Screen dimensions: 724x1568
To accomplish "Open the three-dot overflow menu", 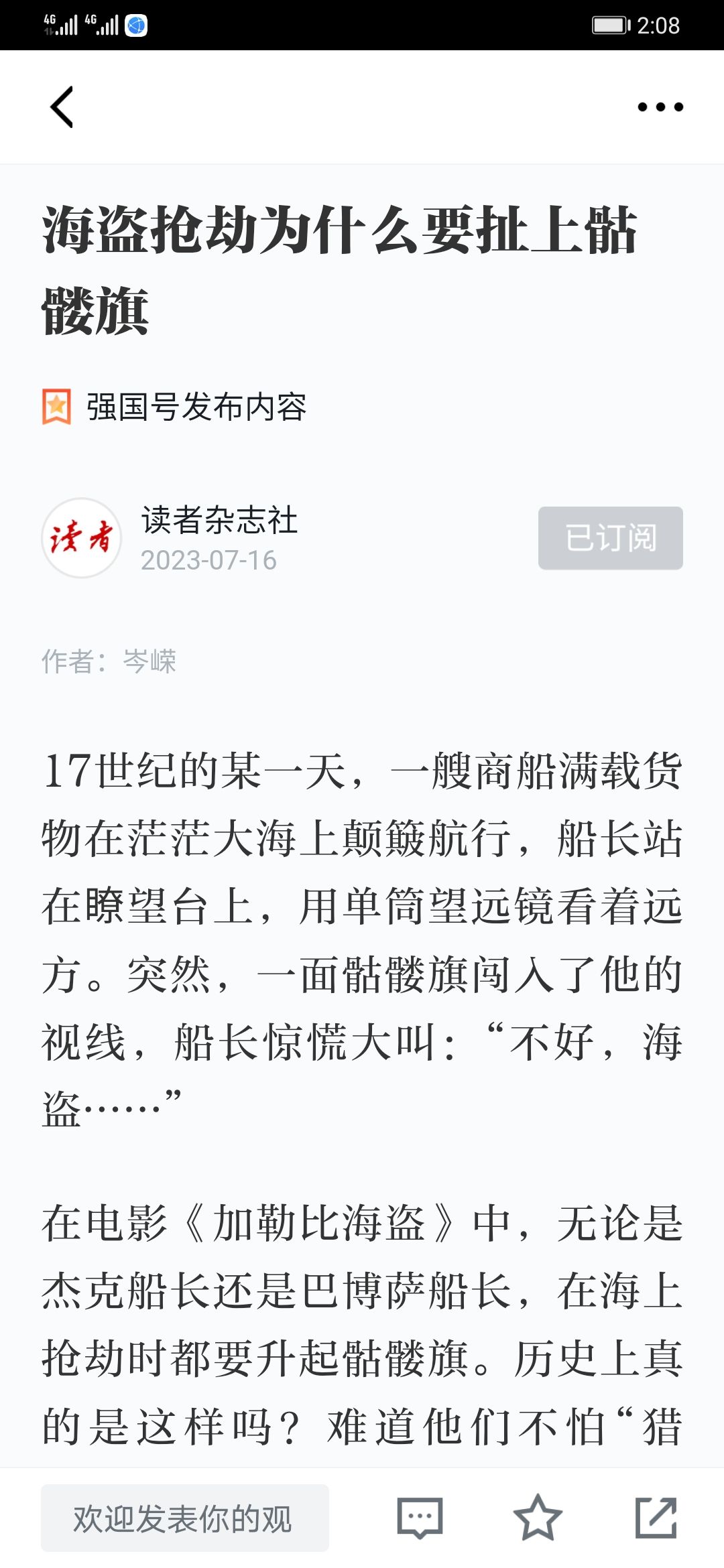I will coord(660,107).
